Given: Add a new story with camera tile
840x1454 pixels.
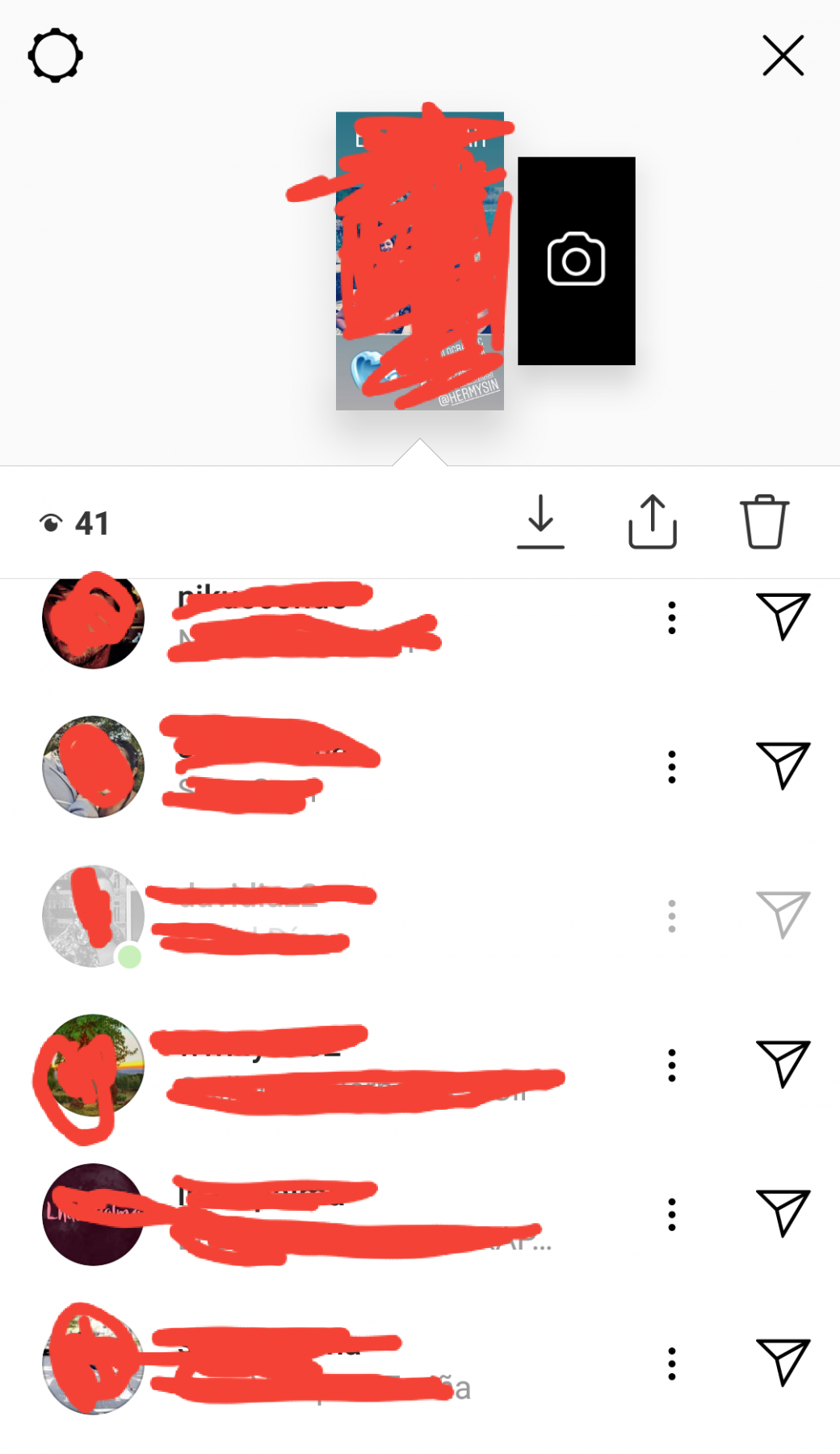Looking at the screenshot, I should tap(576, 260).
